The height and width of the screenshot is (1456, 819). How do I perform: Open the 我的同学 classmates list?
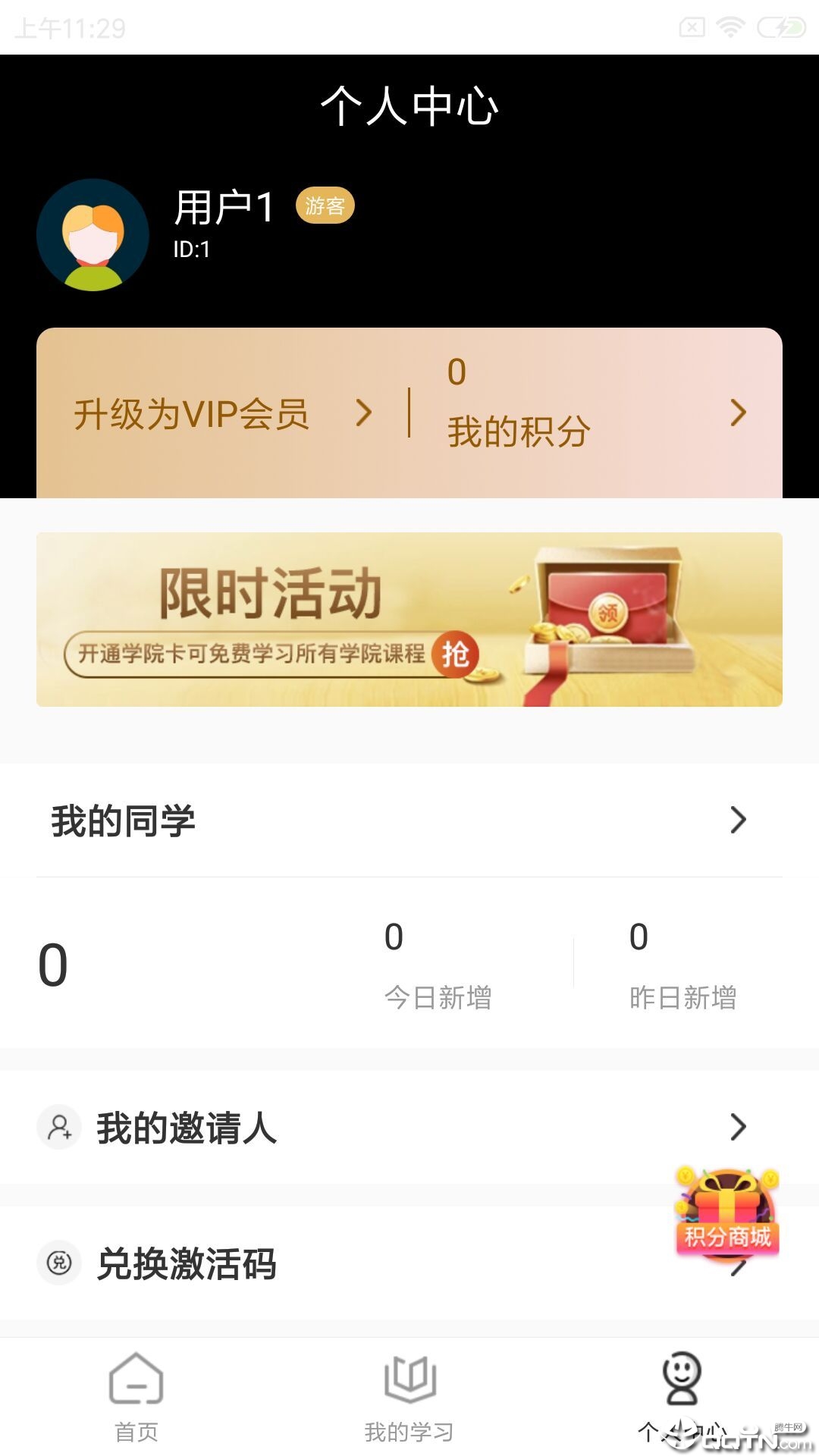click(409, 820)
